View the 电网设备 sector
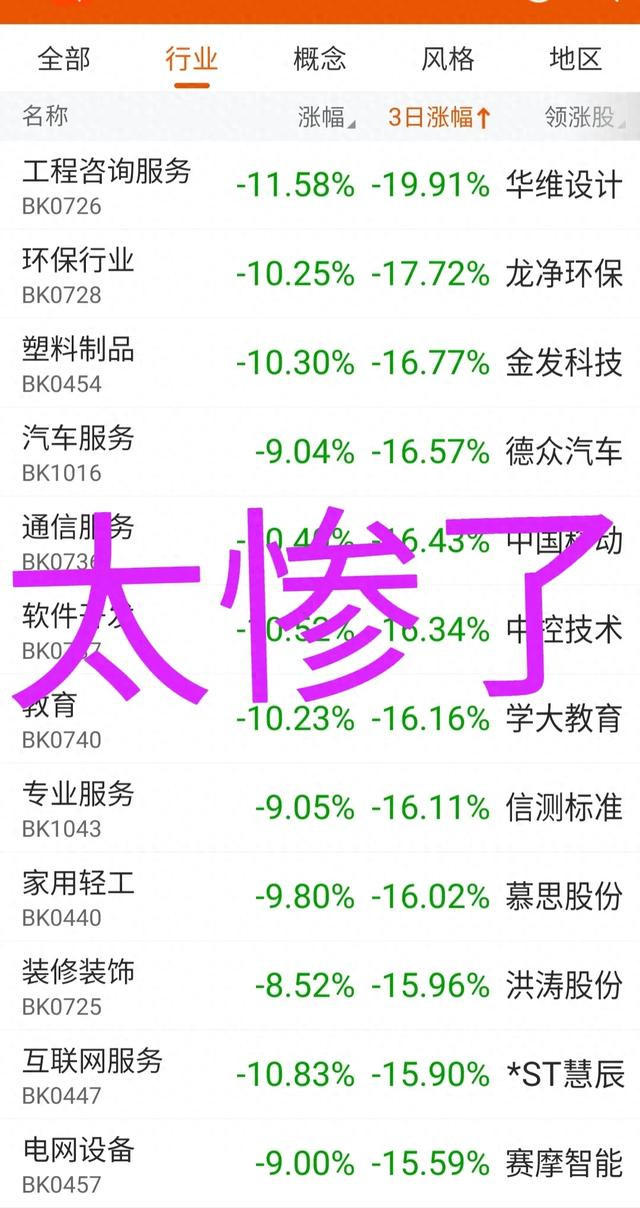640x1208 pixels. pos(320,1163)
